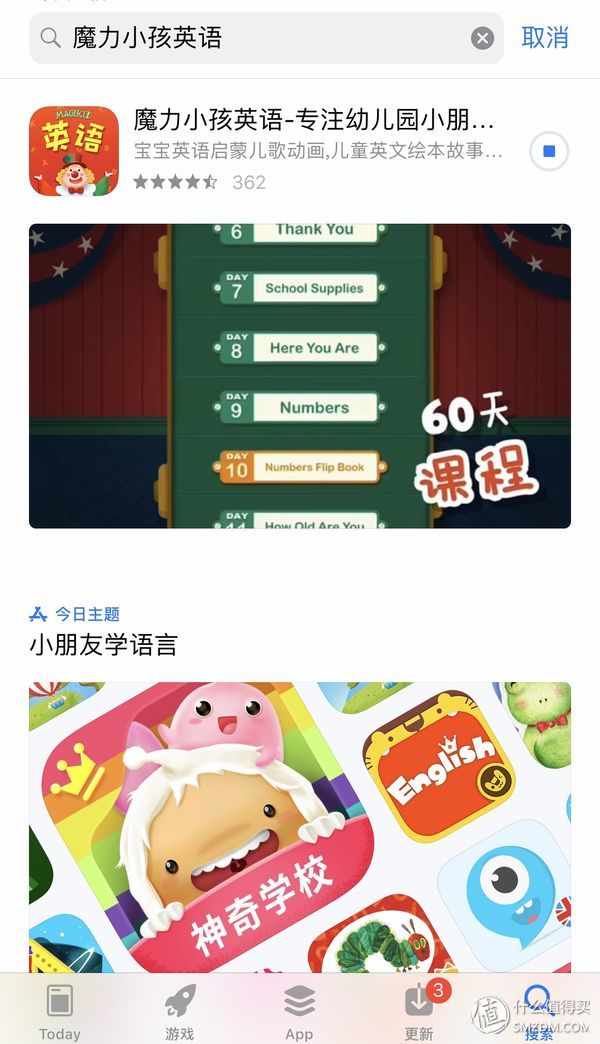
Task: Clear the search text
Action: pyautogui.click(x=482, y=38)
